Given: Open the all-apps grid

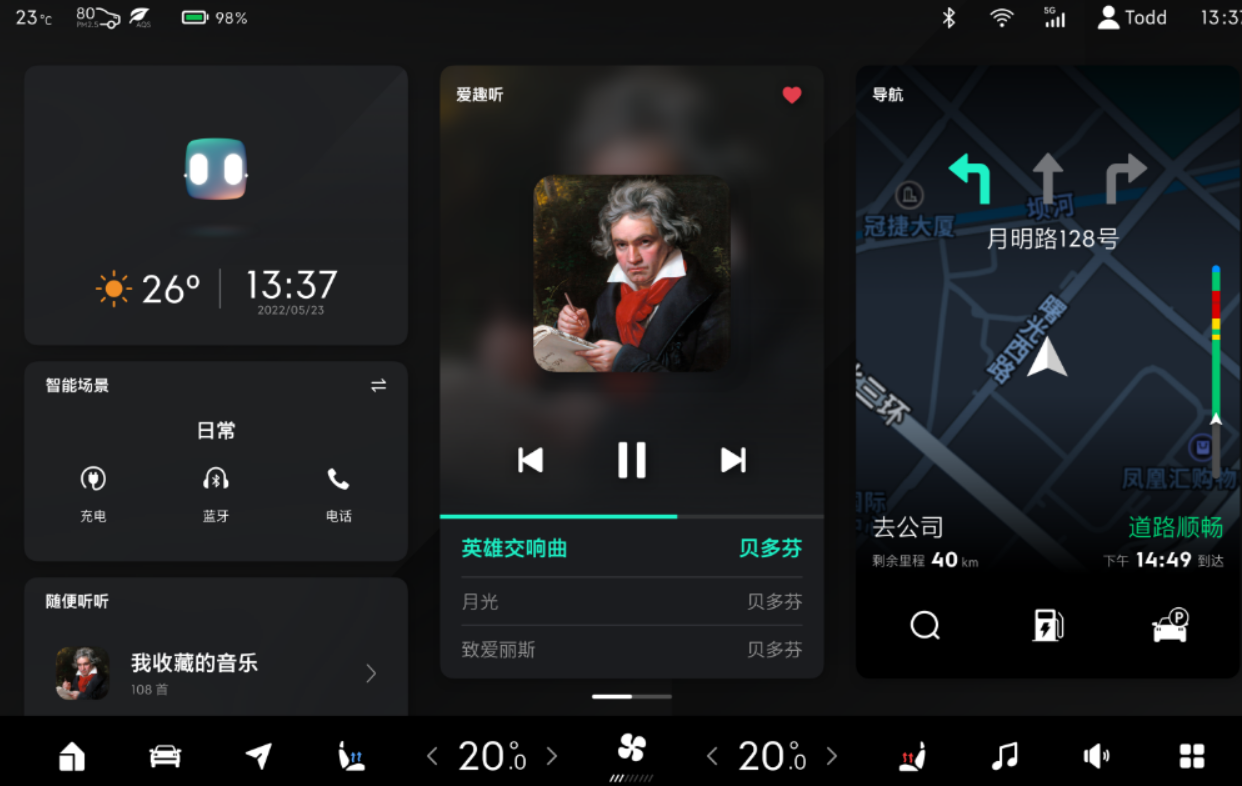Looking at the screenshot, I should pyautogui.click(x=1191, y=756).
